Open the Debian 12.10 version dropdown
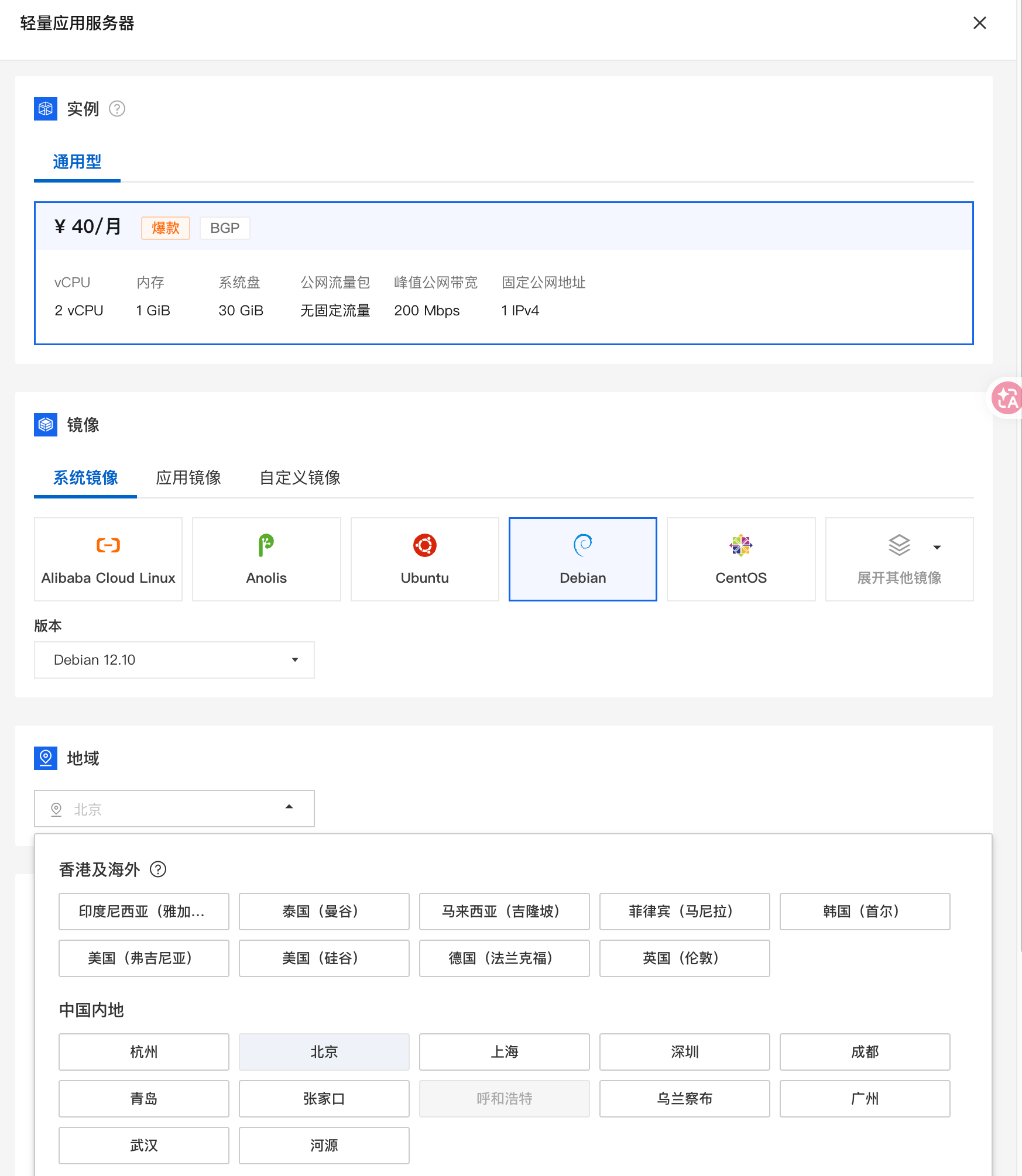 coord(174,660)
